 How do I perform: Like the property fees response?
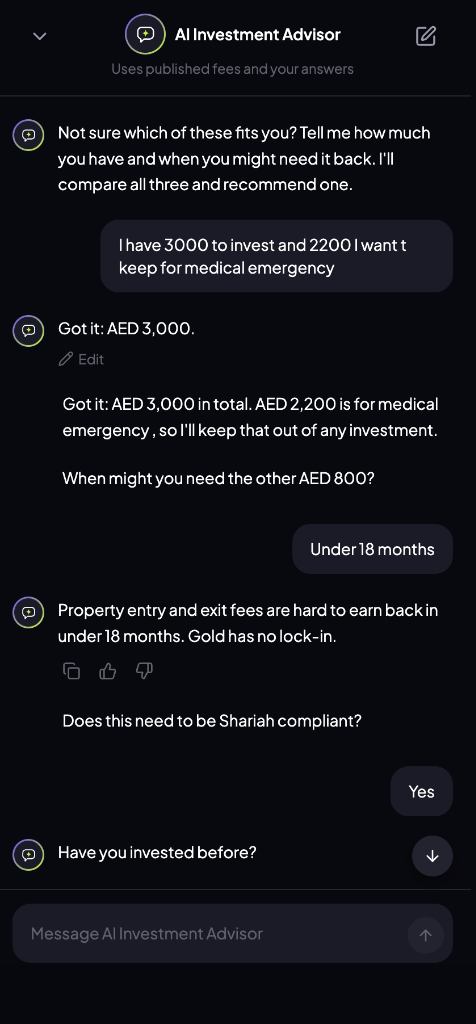[x=108, y=671]
